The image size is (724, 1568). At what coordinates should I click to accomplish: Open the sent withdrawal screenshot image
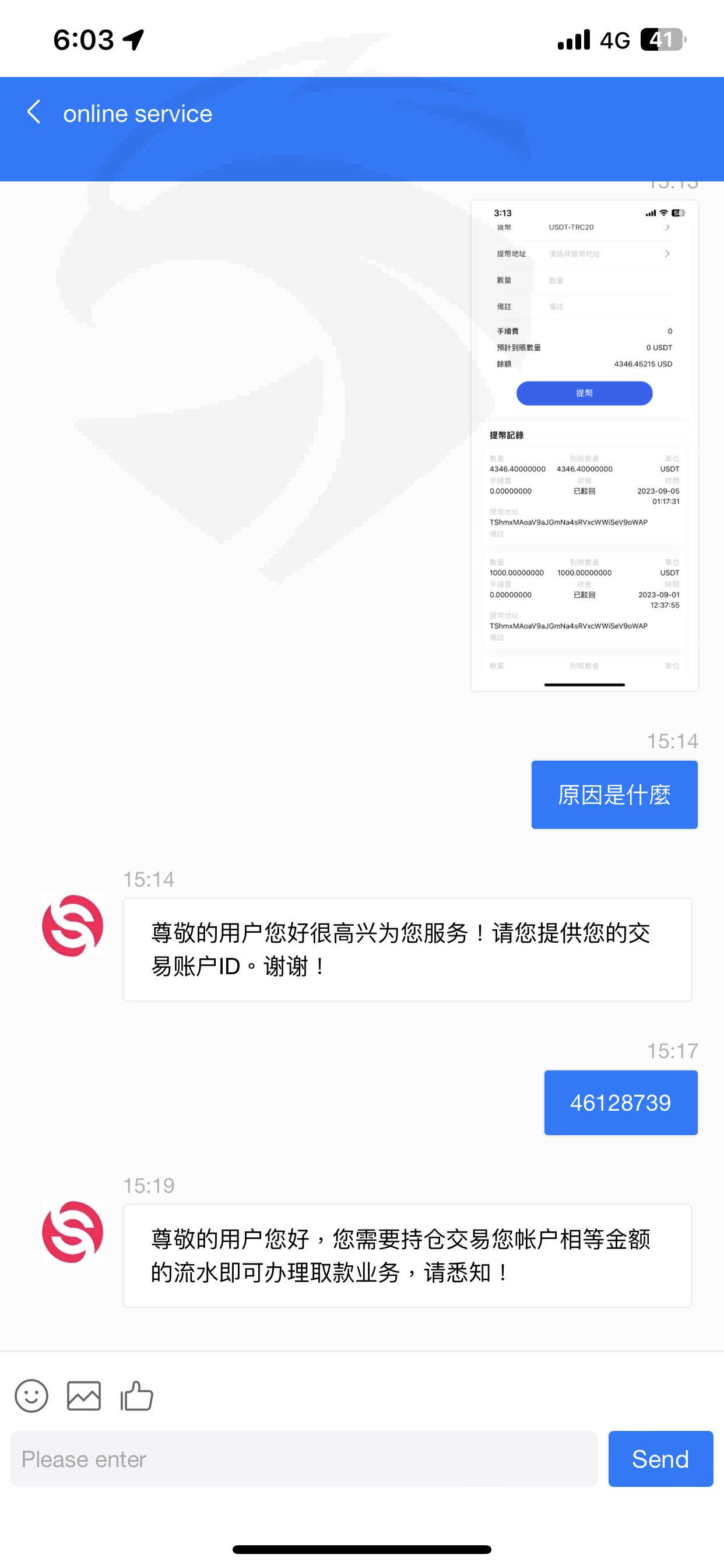point(584,446)
